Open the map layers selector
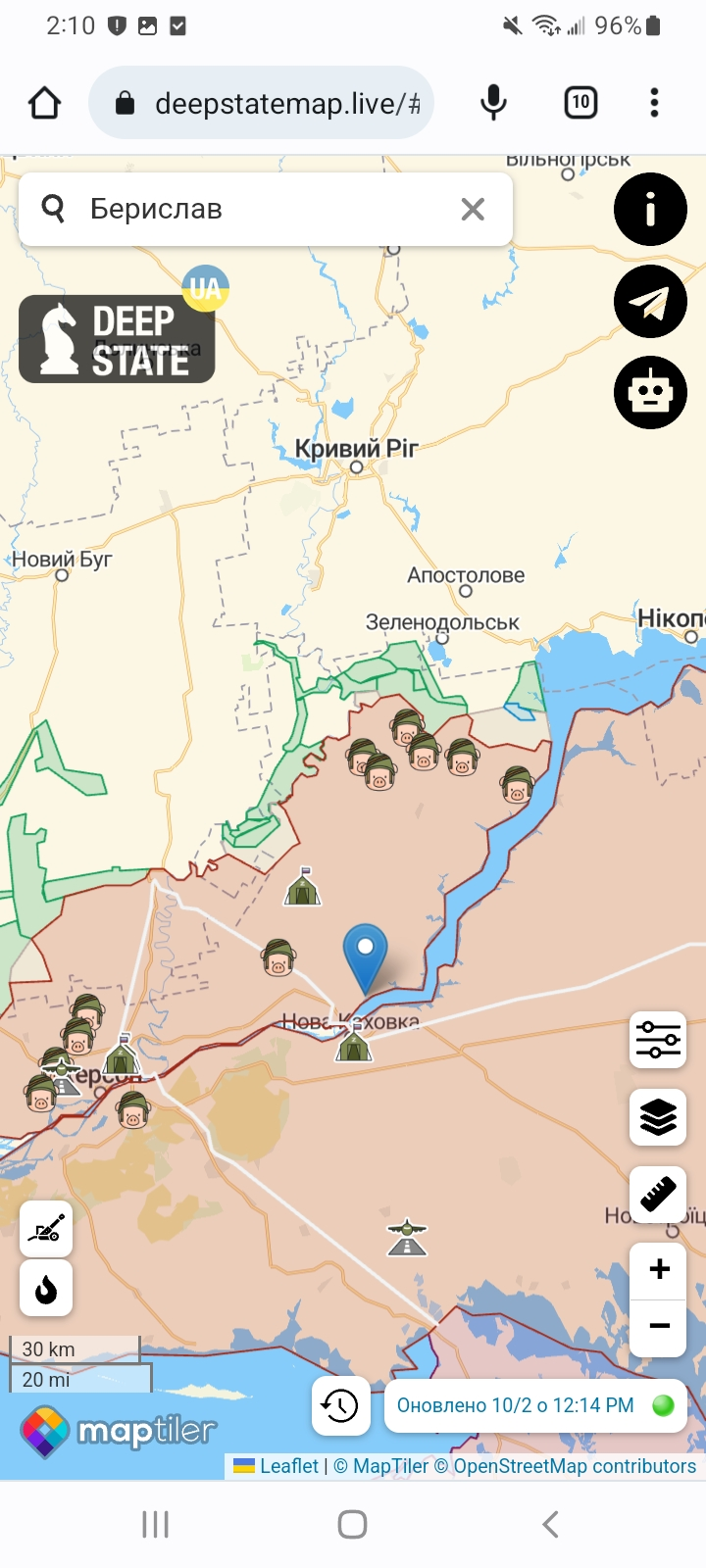The height and width of the screenshot is (1568, 706). (658, 1117)
